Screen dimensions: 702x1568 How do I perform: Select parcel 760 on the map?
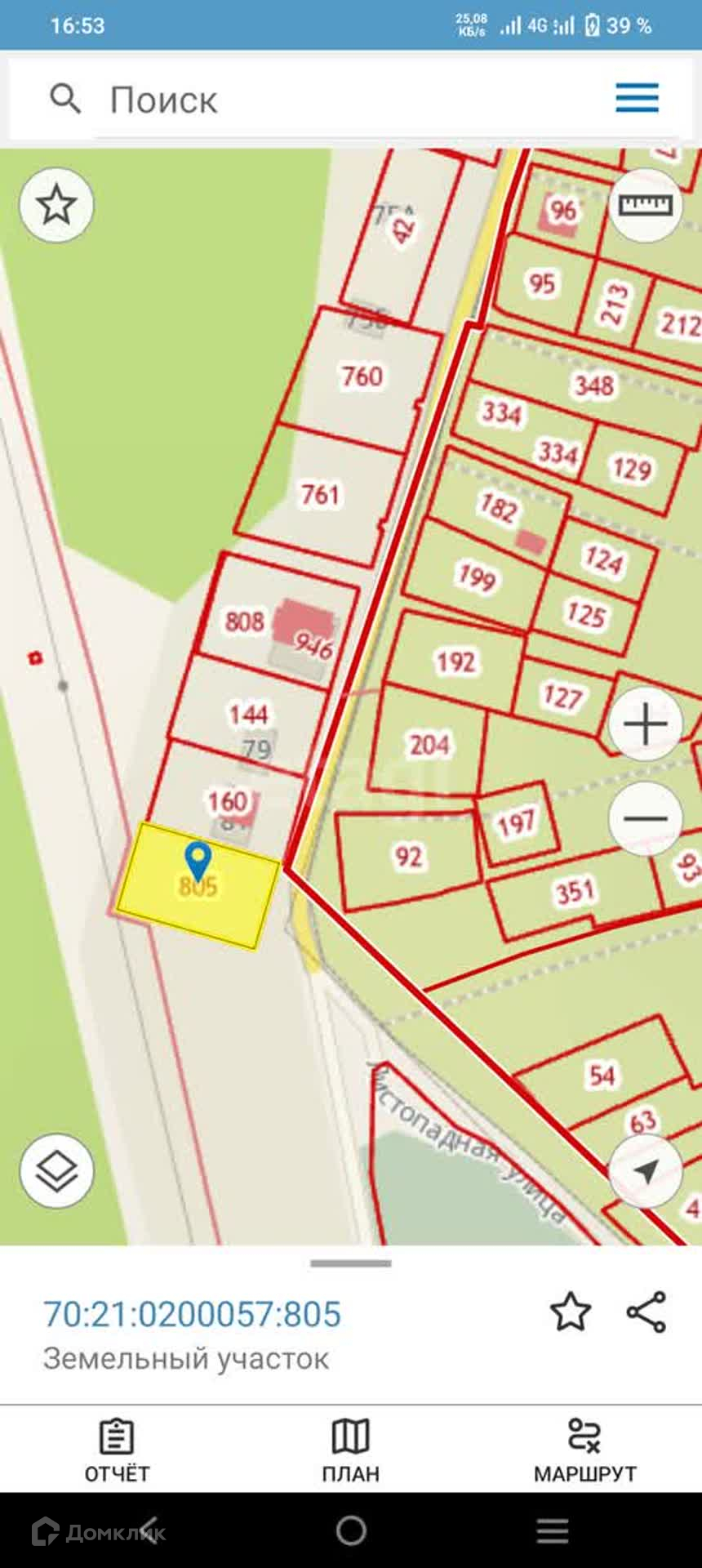coord(362,376)
